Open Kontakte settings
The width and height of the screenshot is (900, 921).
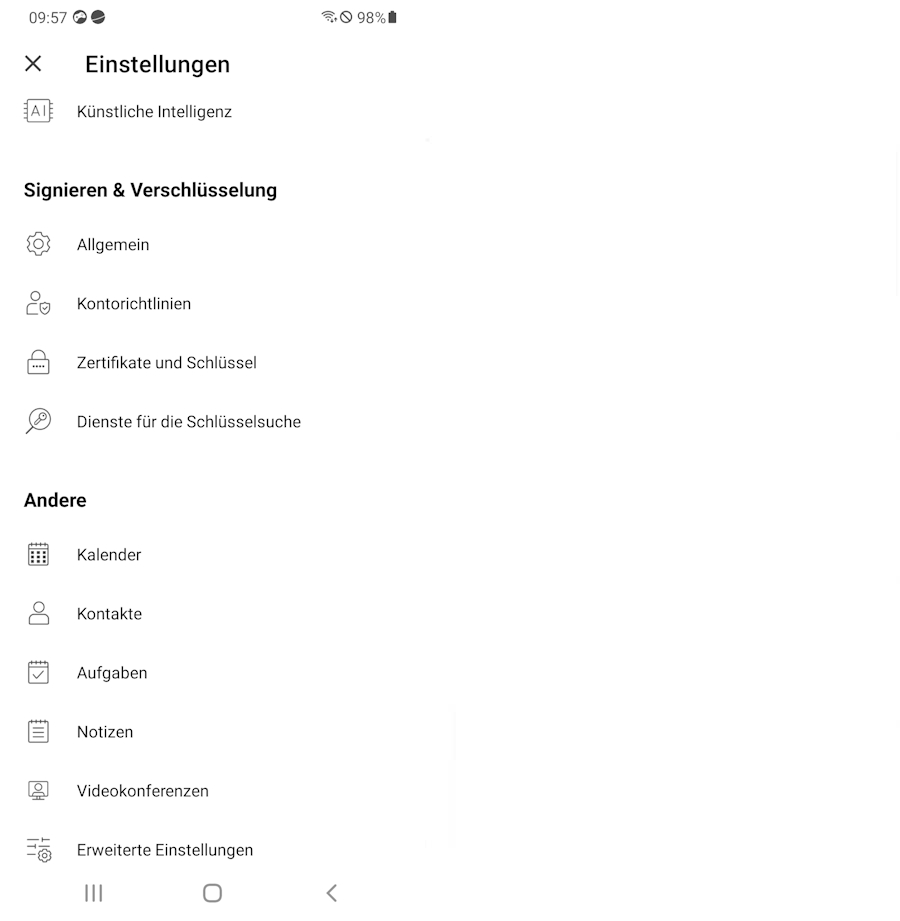[x=109, y=614]
